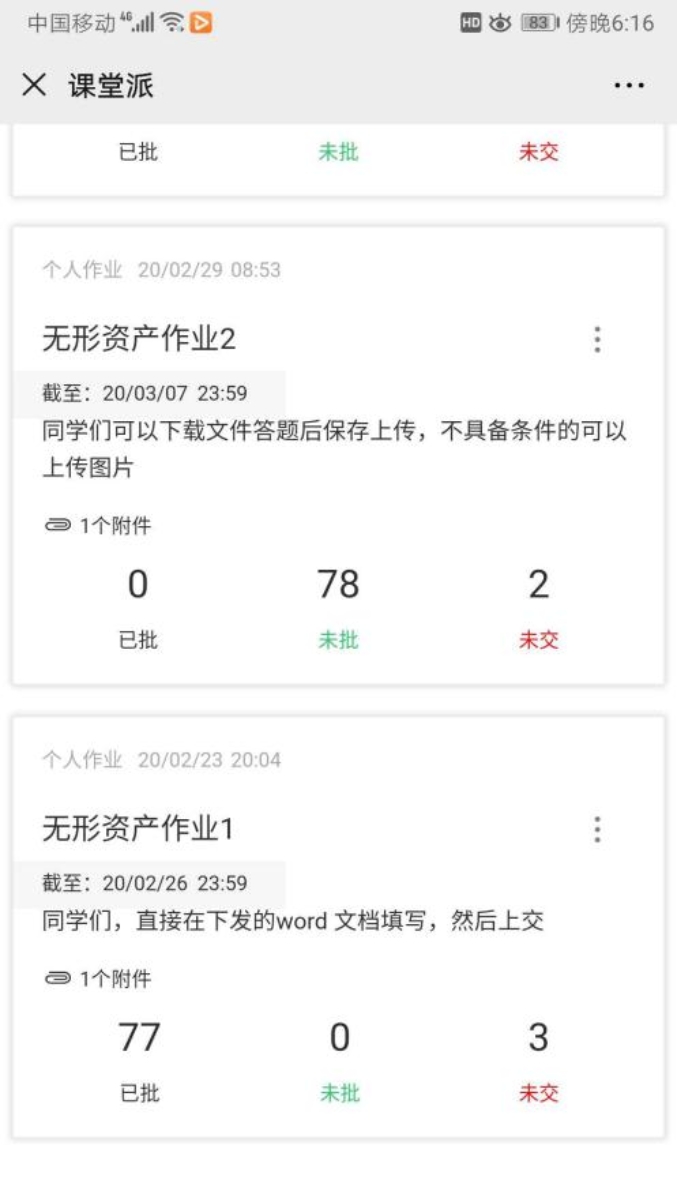Open the 无形资产作业1 assignment card
Image resolution: width=677 pixels, height=1179 pixels.
pos(138,829)
